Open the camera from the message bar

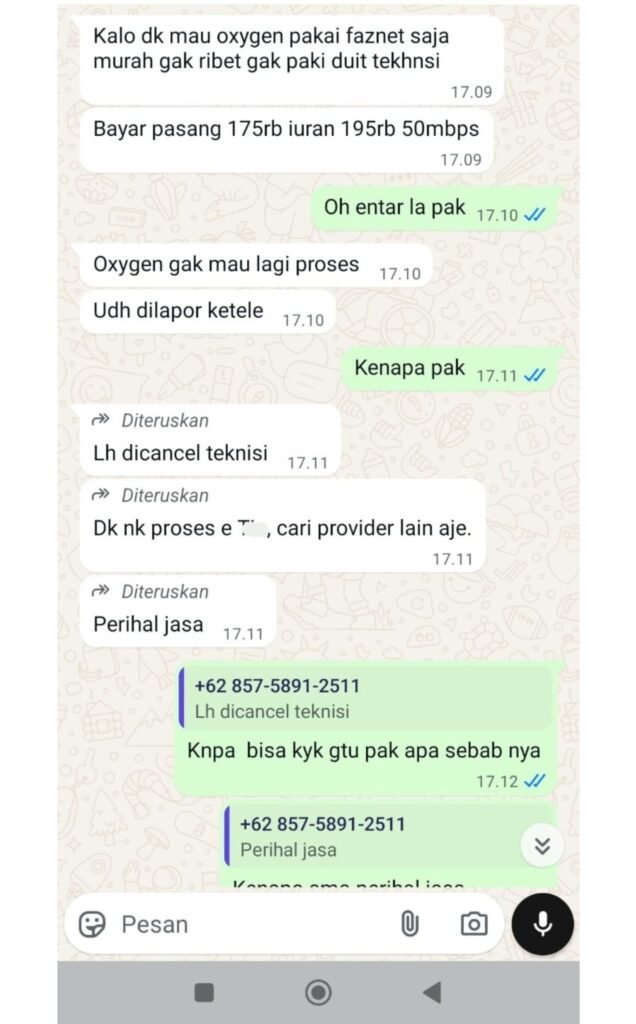click(x=473, y=924)
